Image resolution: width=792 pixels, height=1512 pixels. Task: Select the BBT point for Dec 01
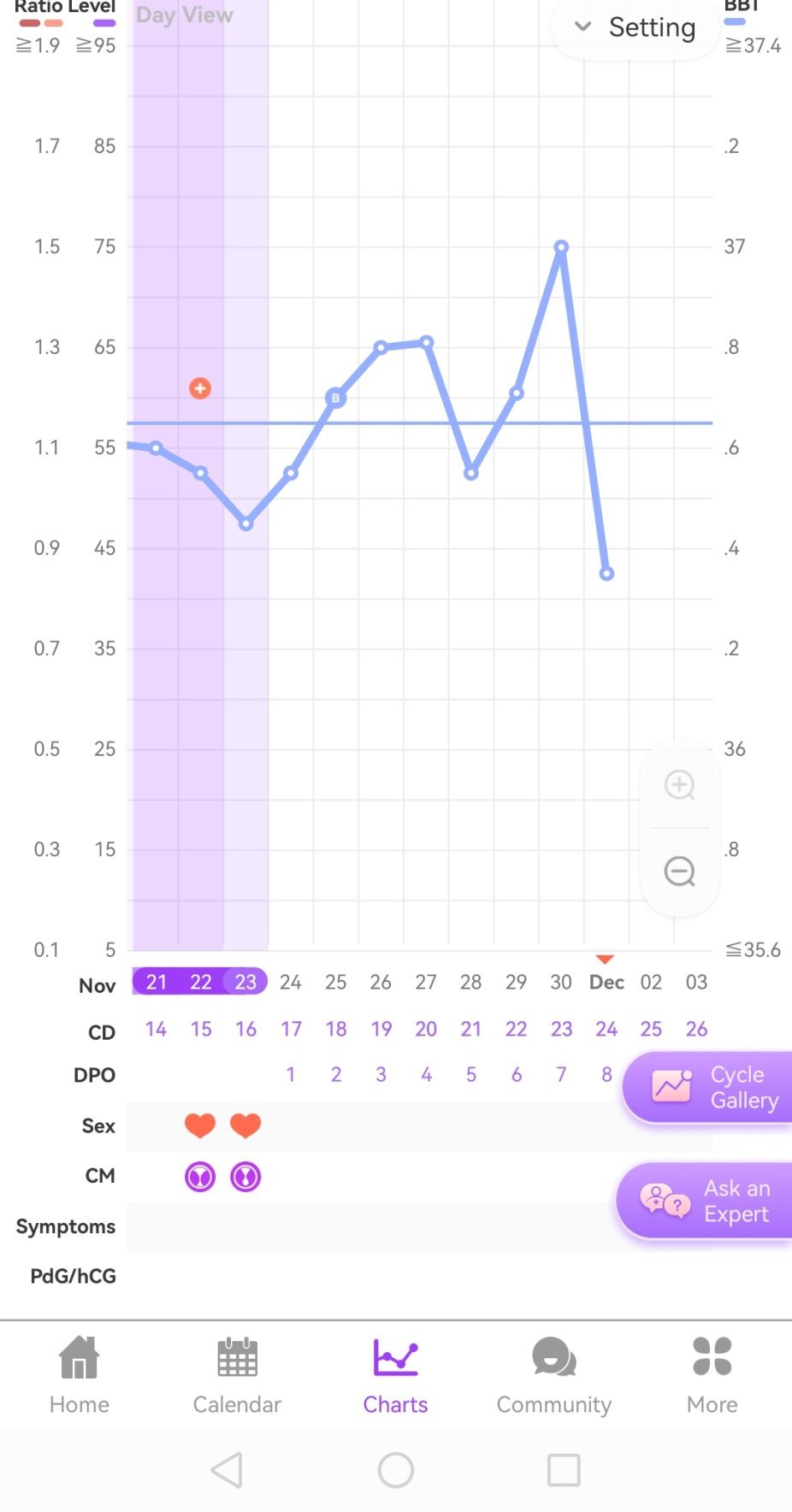[x=606, y=574]
